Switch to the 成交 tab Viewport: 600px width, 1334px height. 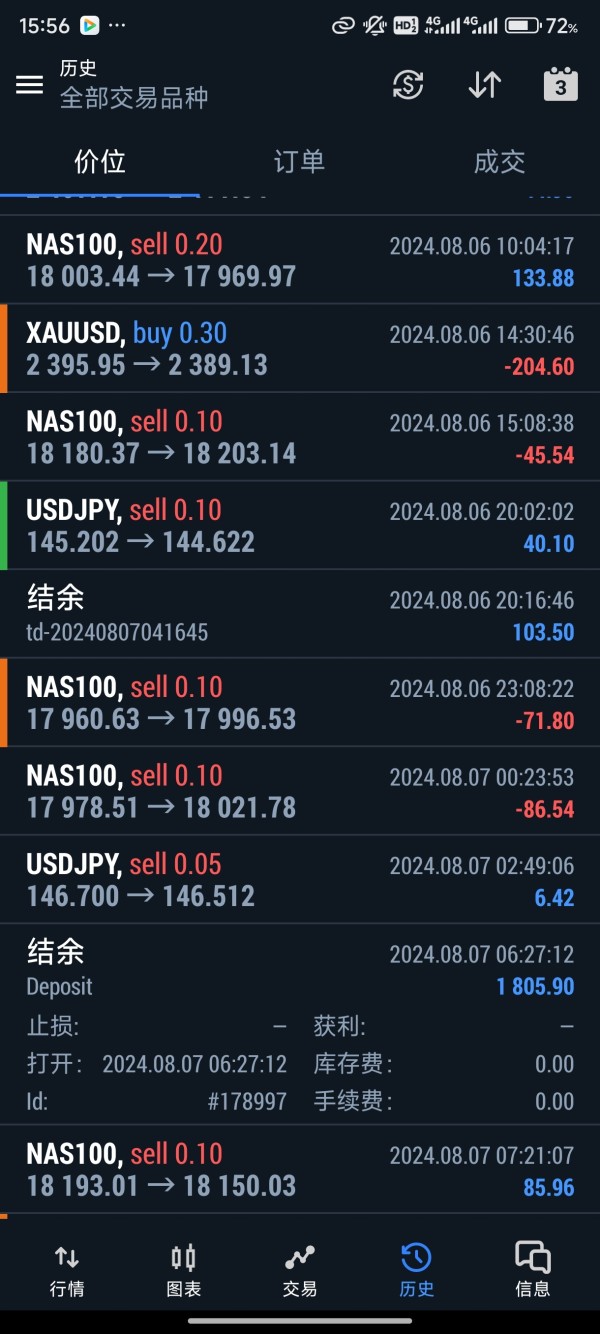pyautogui.click(x=499, y=162)
